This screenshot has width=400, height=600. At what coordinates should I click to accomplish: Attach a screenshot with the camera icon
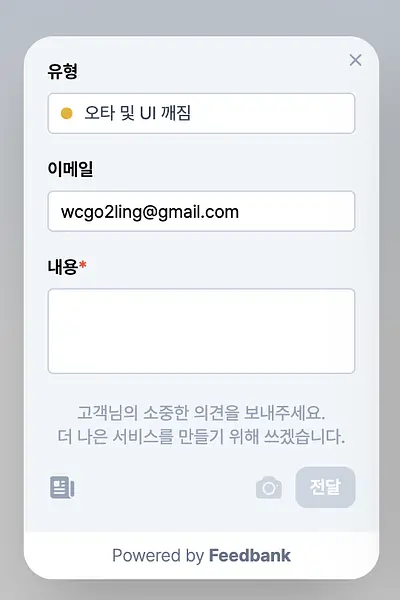269,488
